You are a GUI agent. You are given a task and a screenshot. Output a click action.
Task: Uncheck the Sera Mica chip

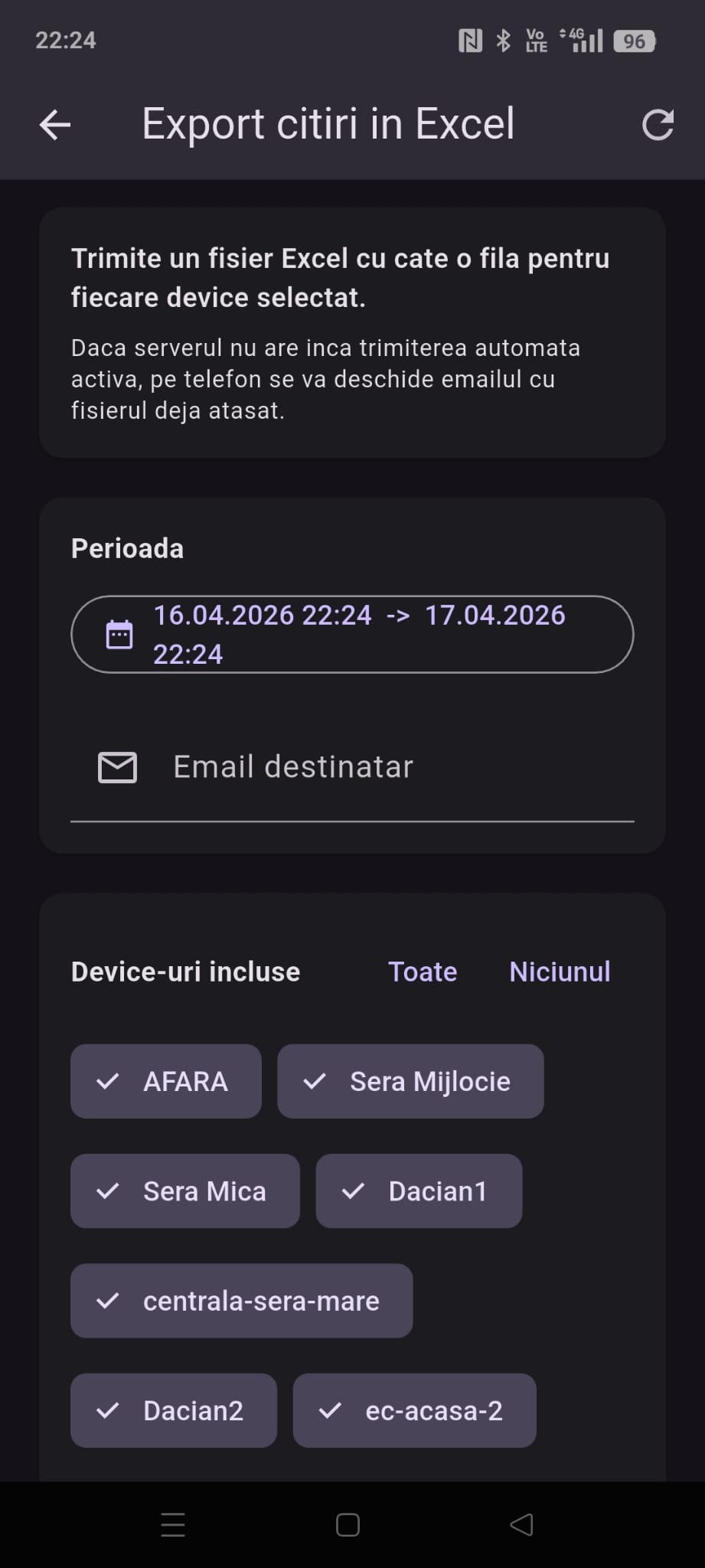pos(185,1191)
